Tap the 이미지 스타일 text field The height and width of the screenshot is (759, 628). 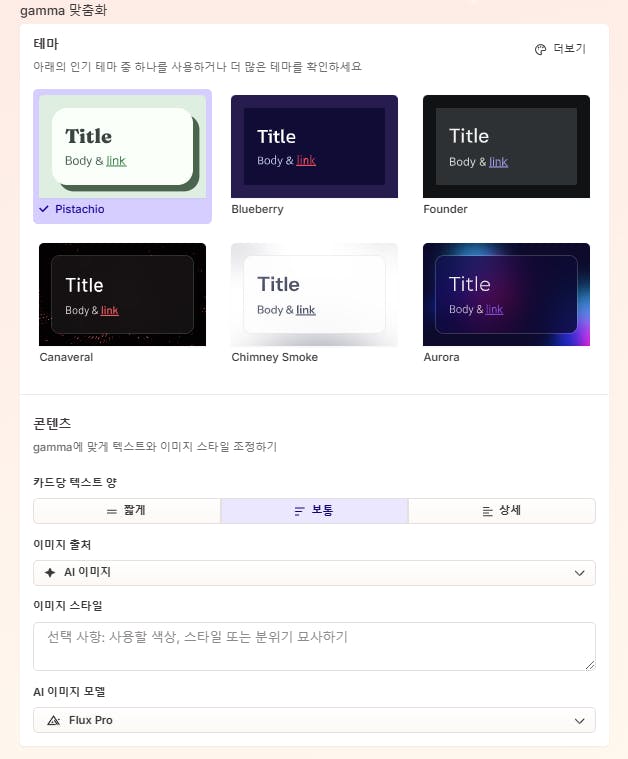(x=314, y=646)
